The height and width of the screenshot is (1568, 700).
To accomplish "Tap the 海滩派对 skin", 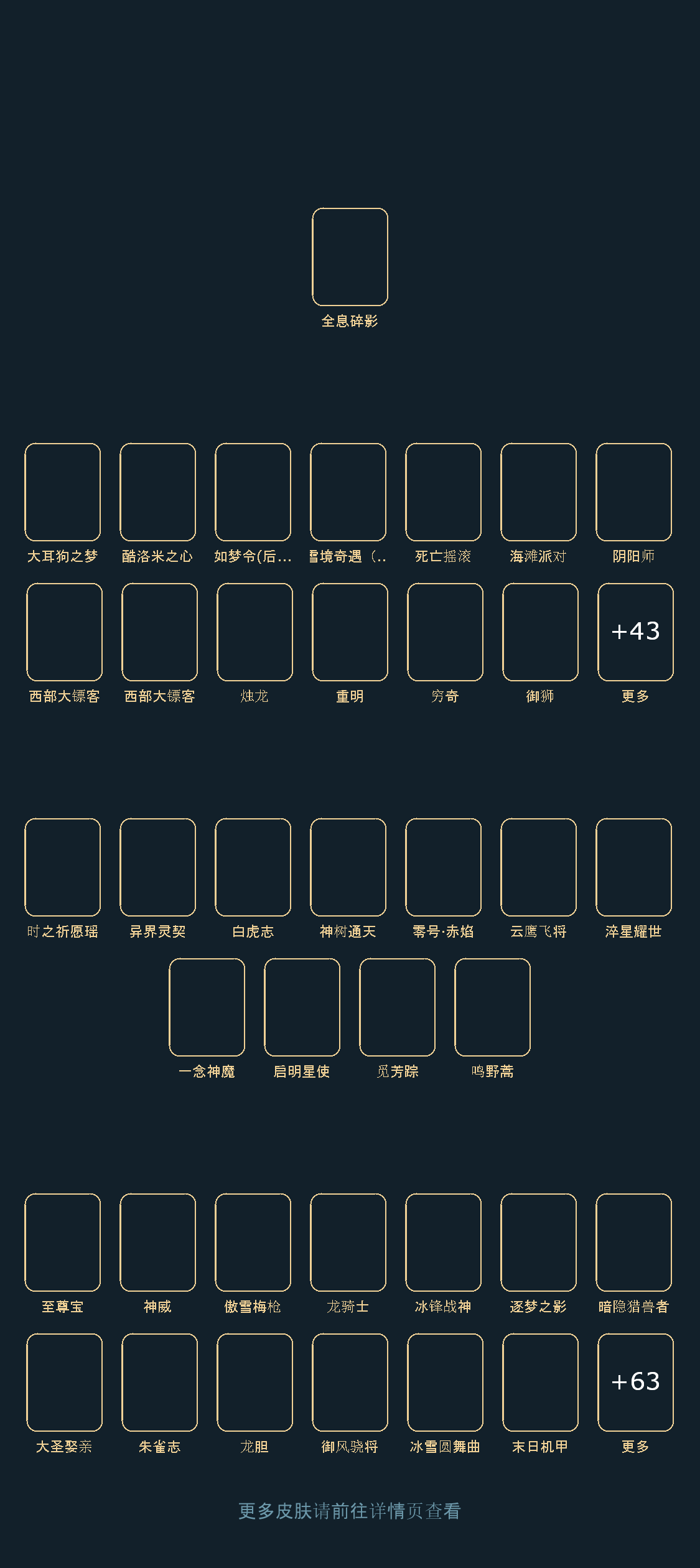I will pyautogui.click(x=538, y=492).
